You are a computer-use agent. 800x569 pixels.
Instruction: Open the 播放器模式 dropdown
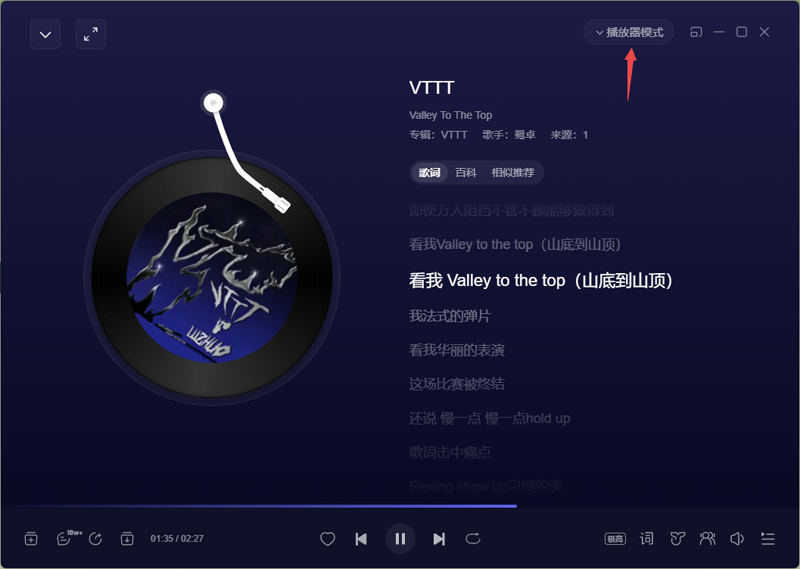(629, 32)
